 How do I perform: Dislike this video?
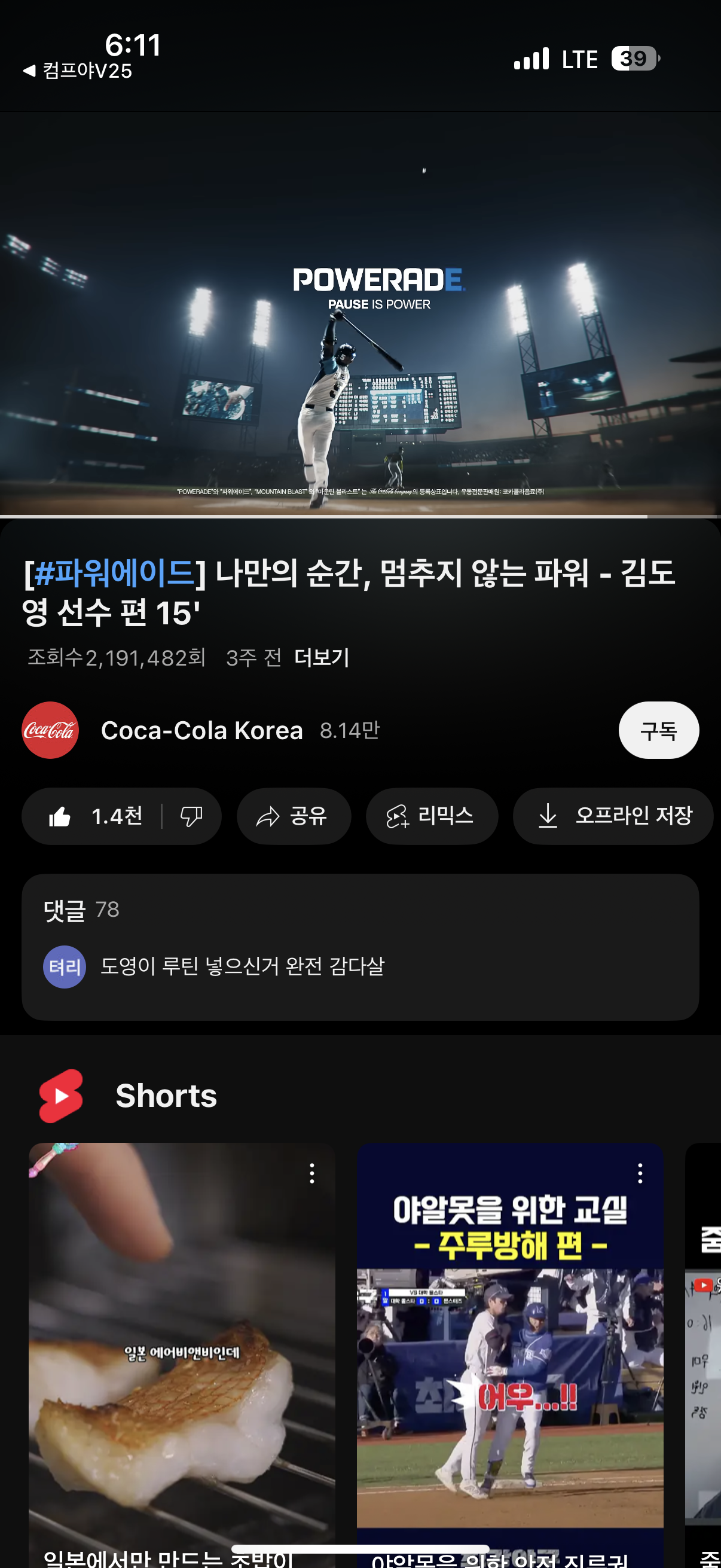191,816
